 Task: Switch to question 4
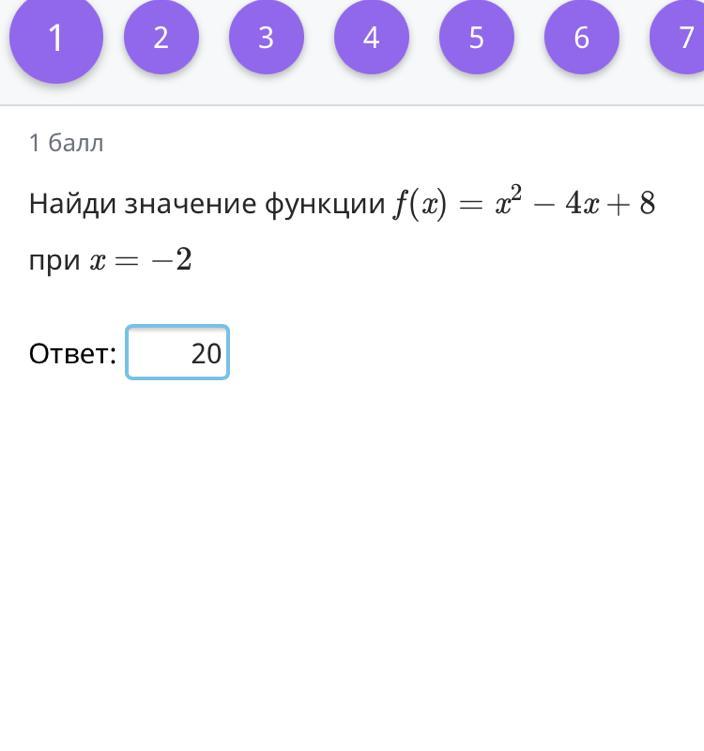tap(371, 37)
